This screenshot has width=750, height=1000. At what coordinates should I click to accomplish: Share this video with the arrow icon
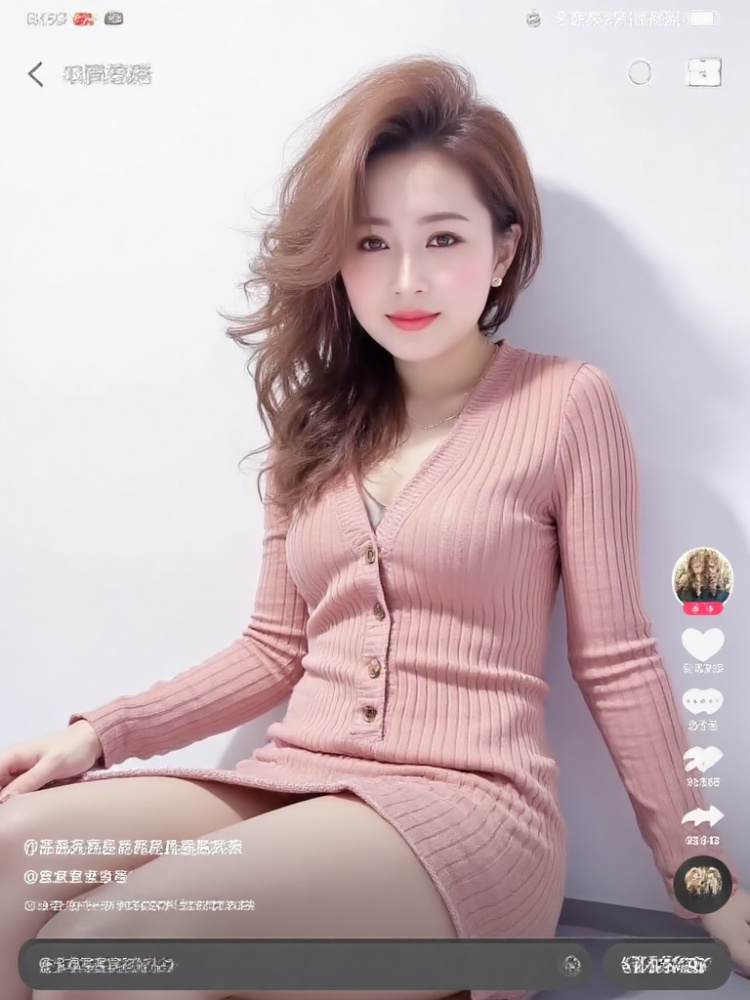tap(703, 818)
